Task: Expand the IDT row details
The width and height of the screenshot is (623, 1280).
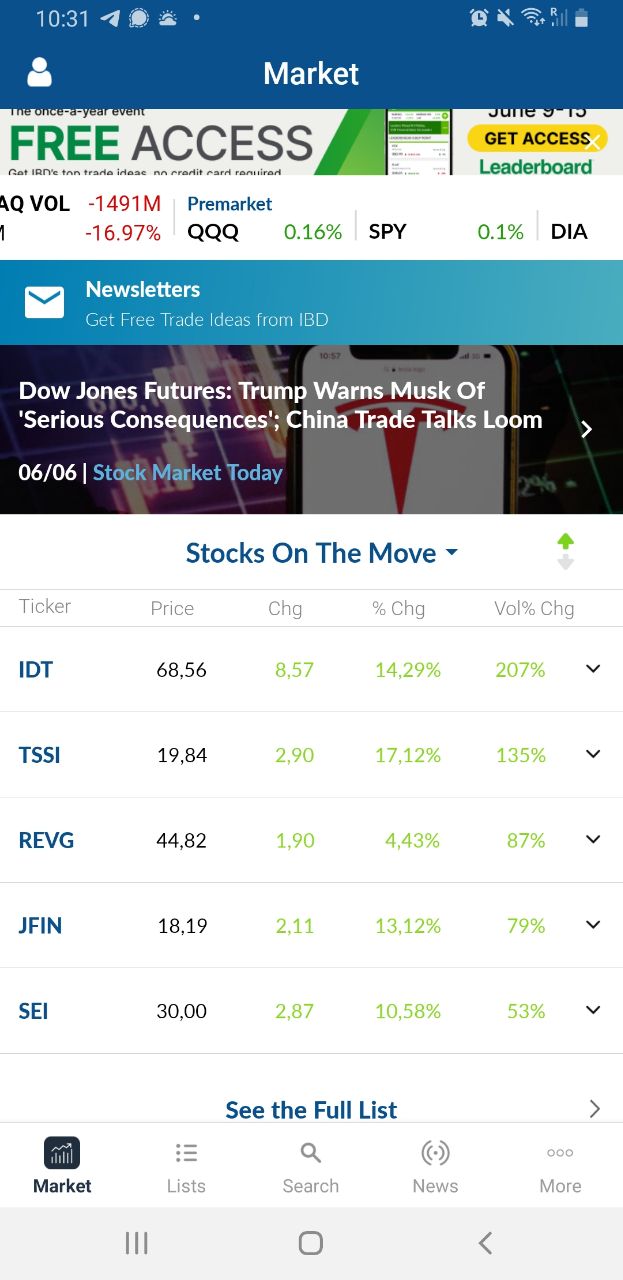Action: (x=593, y=669)
